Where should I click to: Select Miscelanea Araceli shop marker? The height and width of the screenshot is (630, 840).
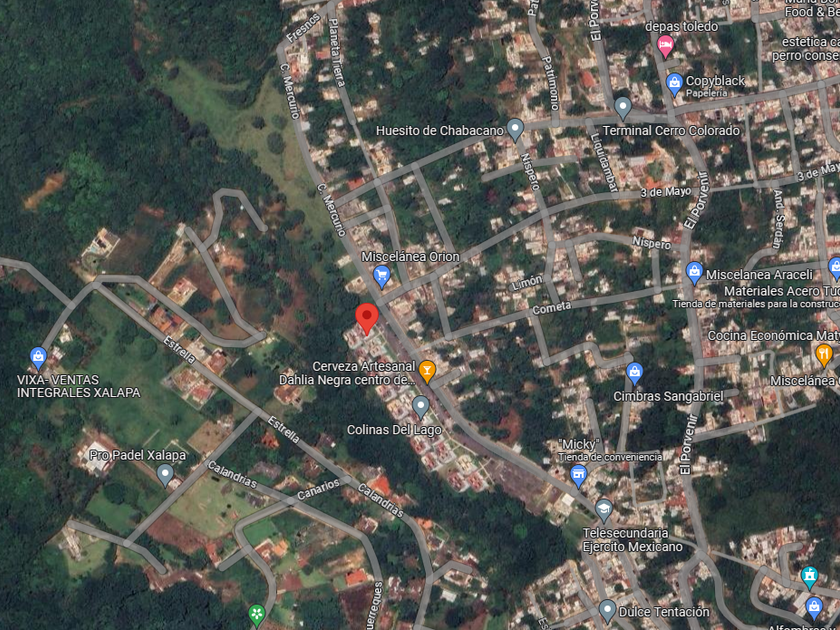click(x=694, y=273)
